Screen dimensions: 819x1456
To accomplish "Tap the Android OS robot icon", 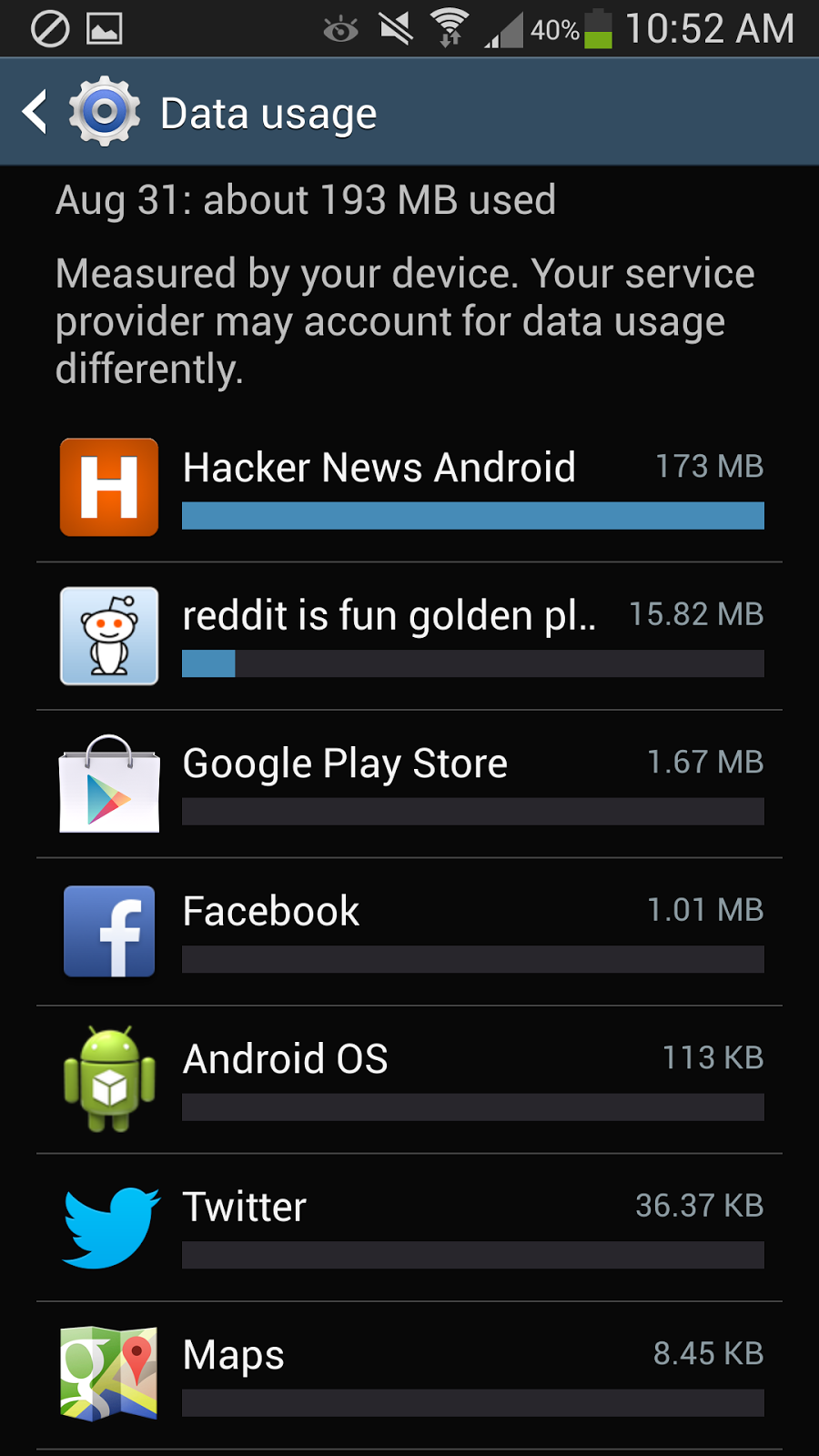I will 108,1078.
